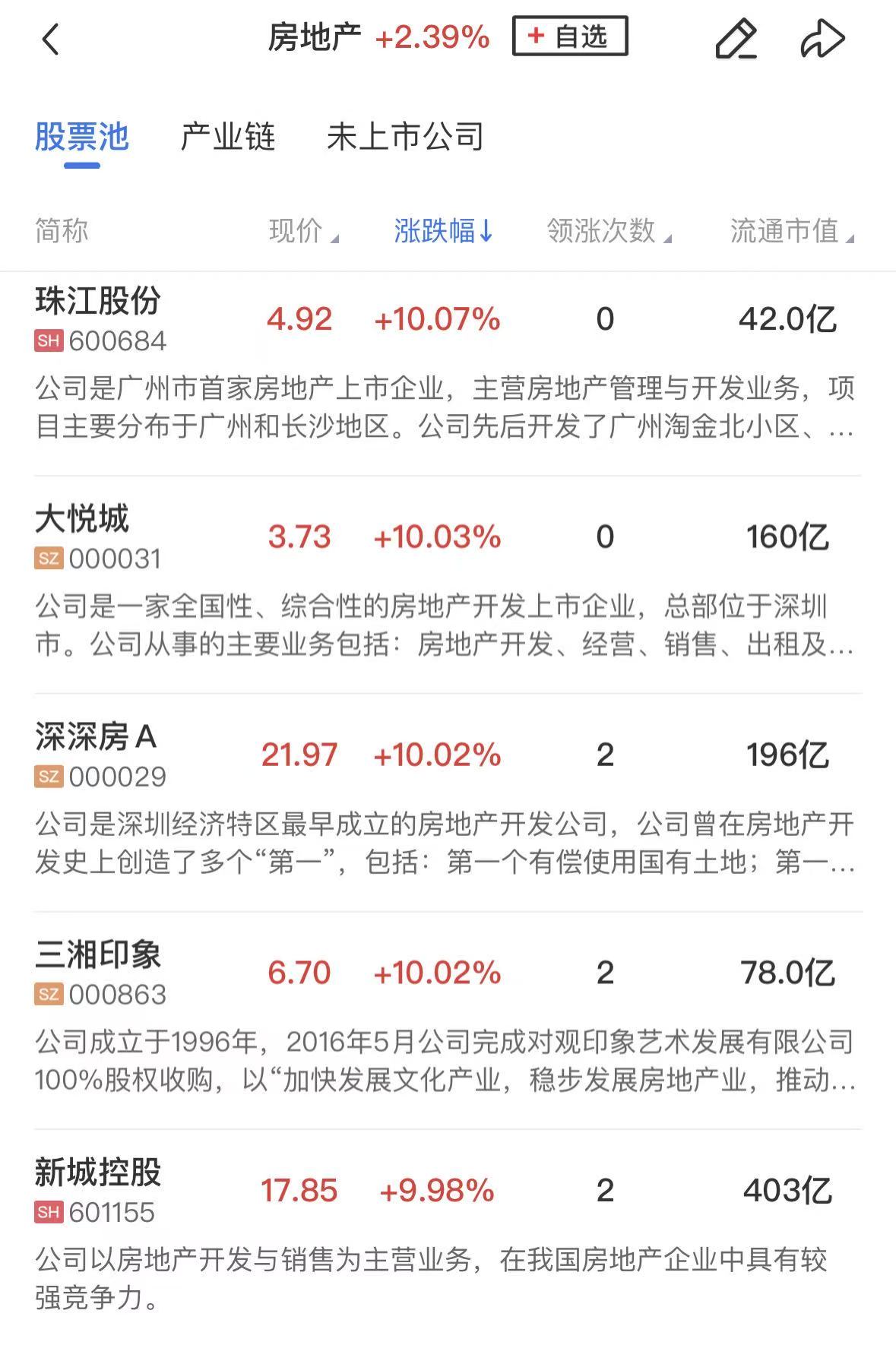Toggle the 涨跌幅 sort order

coord(443,231)
